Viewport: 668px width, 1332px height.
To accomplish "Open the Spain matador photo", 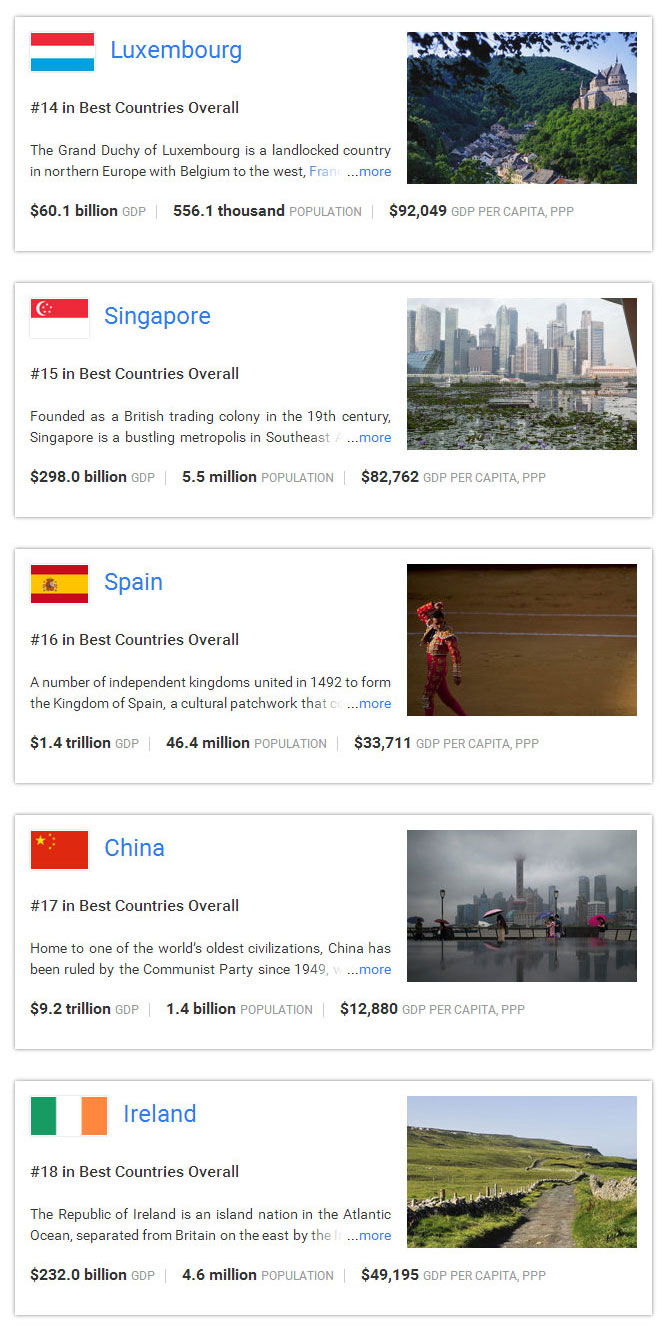I will coord(521,640).
